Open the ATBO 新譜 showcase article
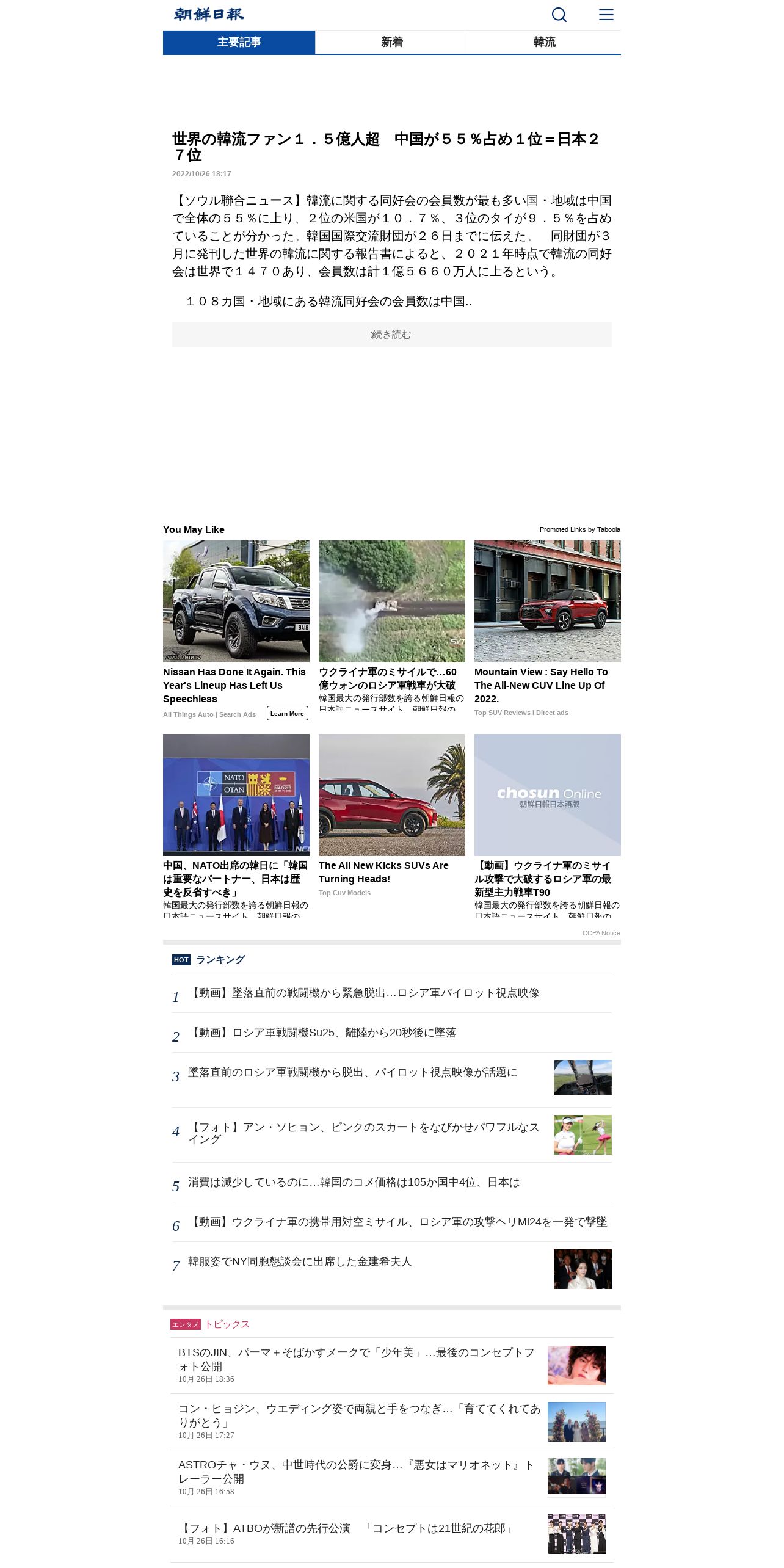The height and width of the screenshot is (1568, 784). point(391,1534)
